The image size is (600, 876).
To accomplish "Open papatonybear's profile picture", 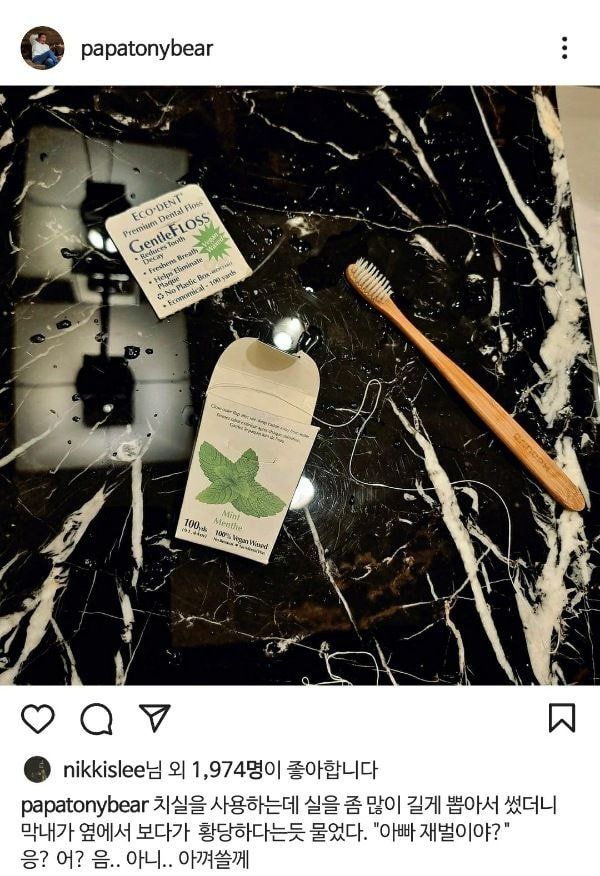I will (42, 48).
